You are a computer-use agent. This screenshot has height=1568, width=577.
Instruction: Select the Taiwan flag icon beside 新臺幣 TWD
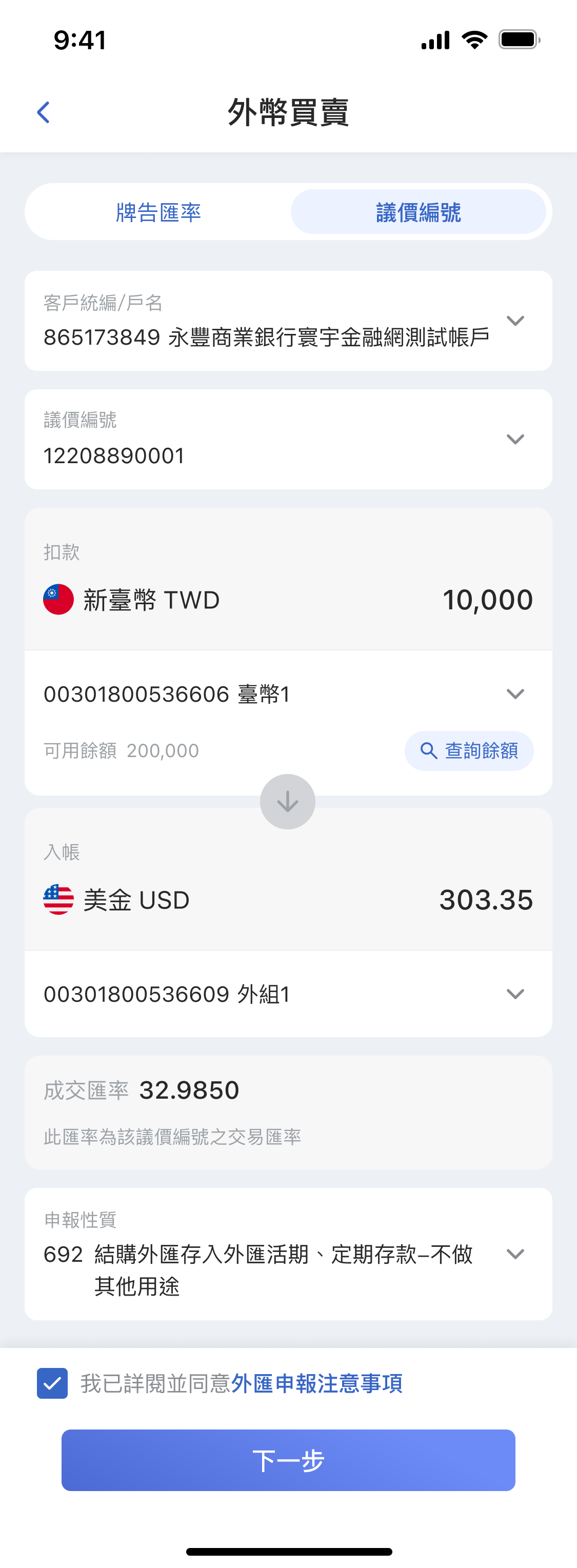coord(58,599)
